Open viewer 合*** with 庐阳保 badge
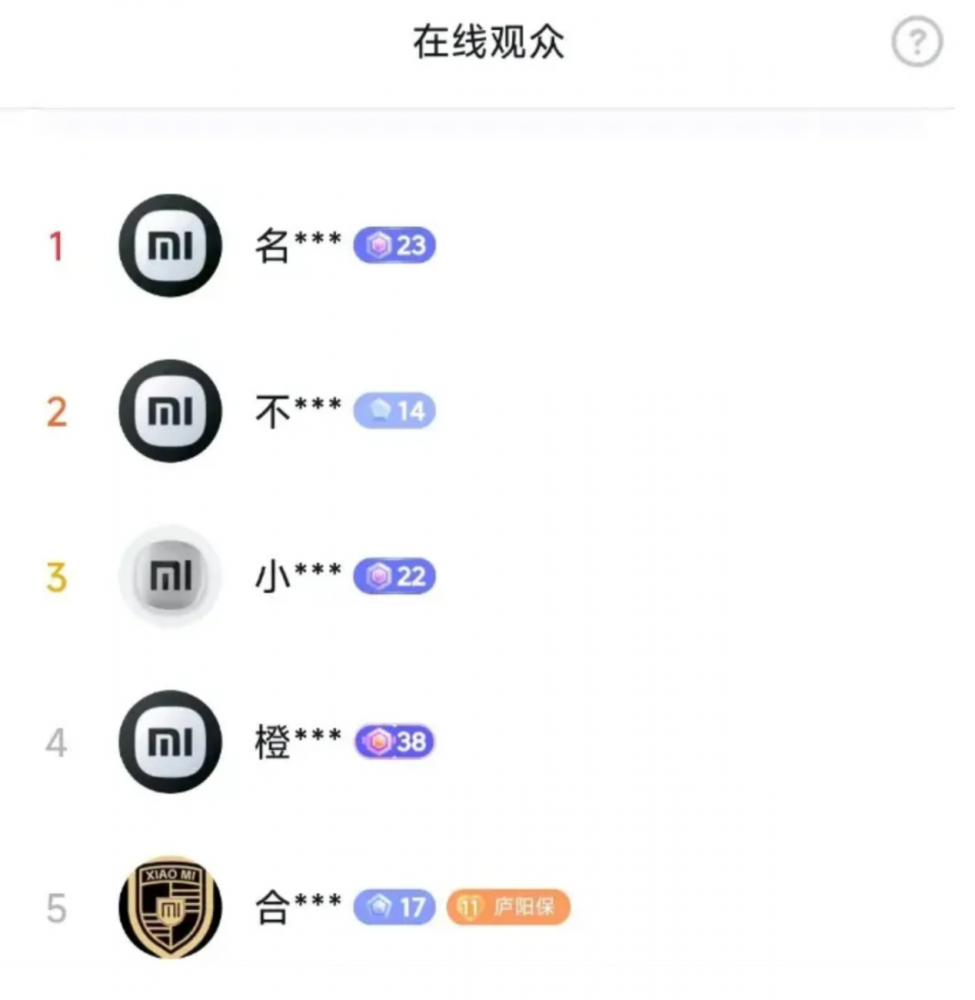The height and width of the screenshot is (1000, 975). coord(298,908)
